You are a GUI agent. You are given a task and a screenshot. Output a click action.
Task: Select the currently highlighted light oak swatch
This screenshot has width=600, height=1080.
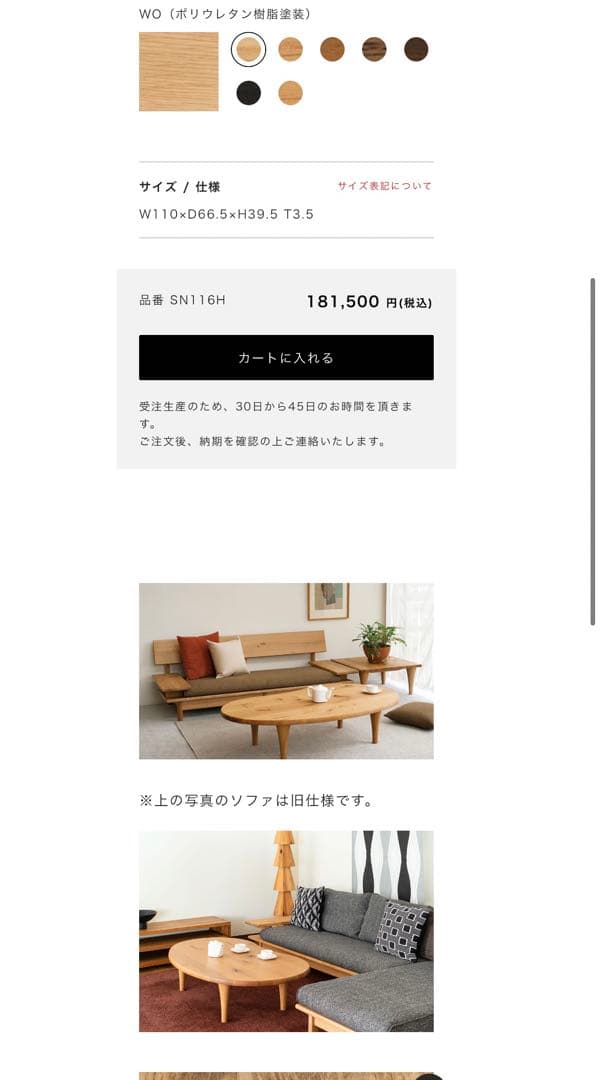point(248,49)
